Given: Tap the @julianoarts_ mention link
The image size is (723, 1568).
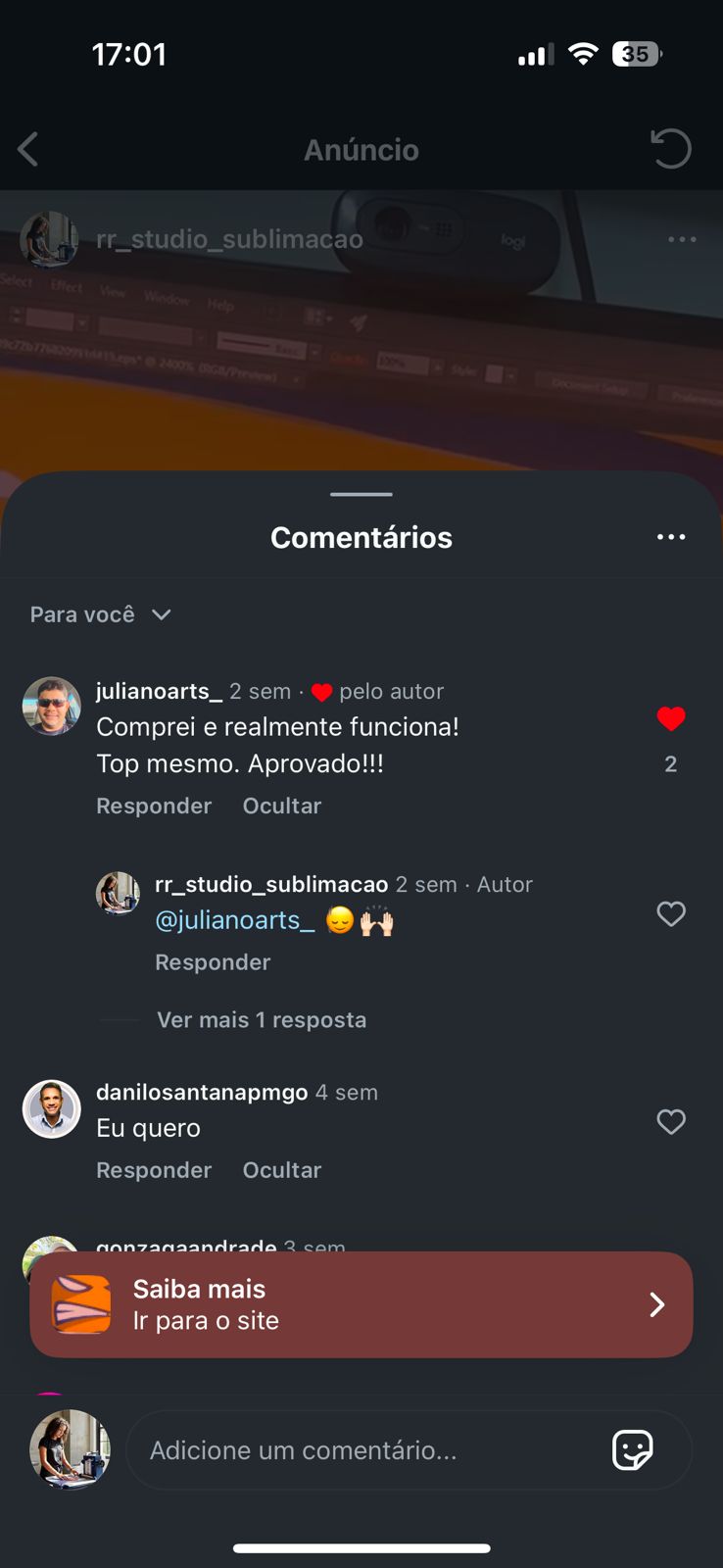Looking at the screenshot, I should pyautogui.click(x=235, y=920).
